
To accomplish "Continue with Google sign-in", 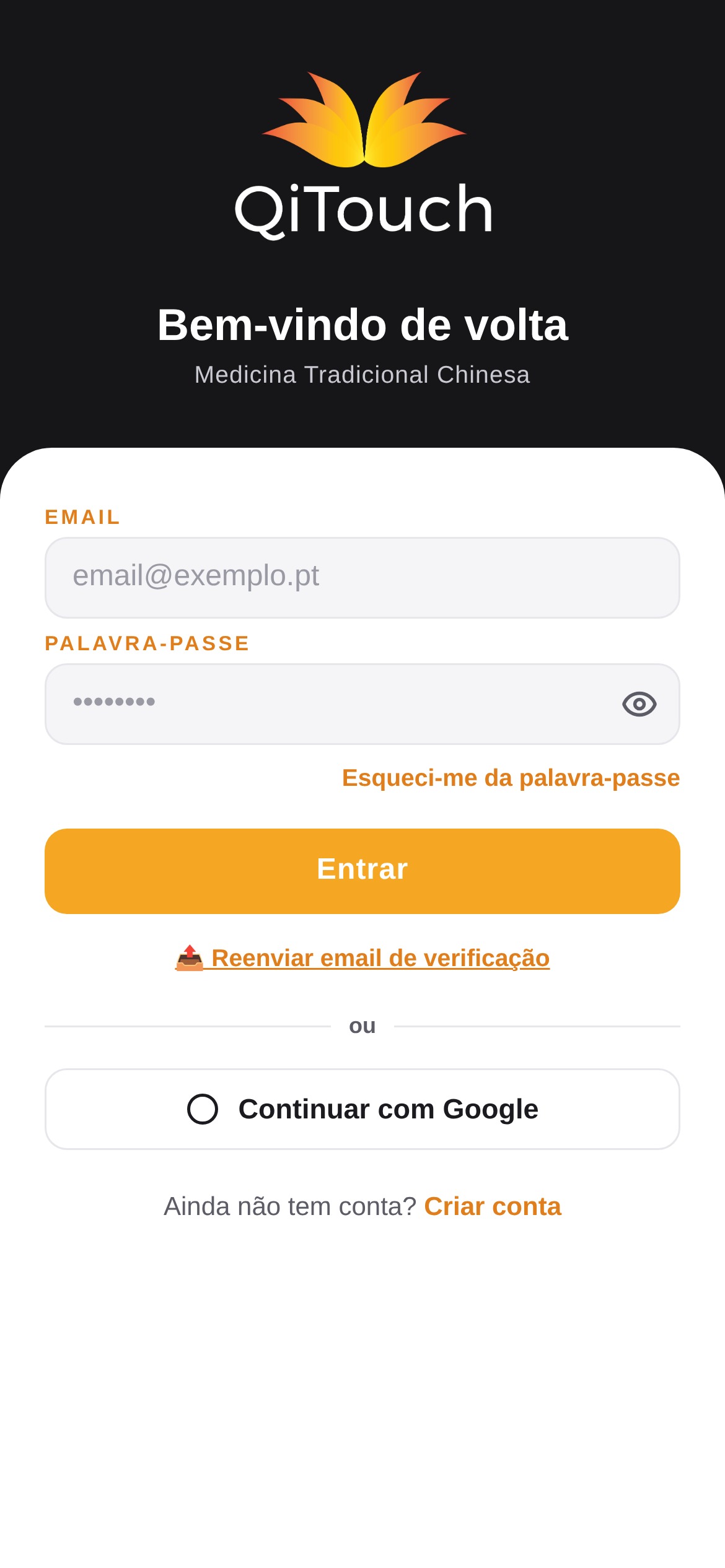I will (x=362, y=1108).
